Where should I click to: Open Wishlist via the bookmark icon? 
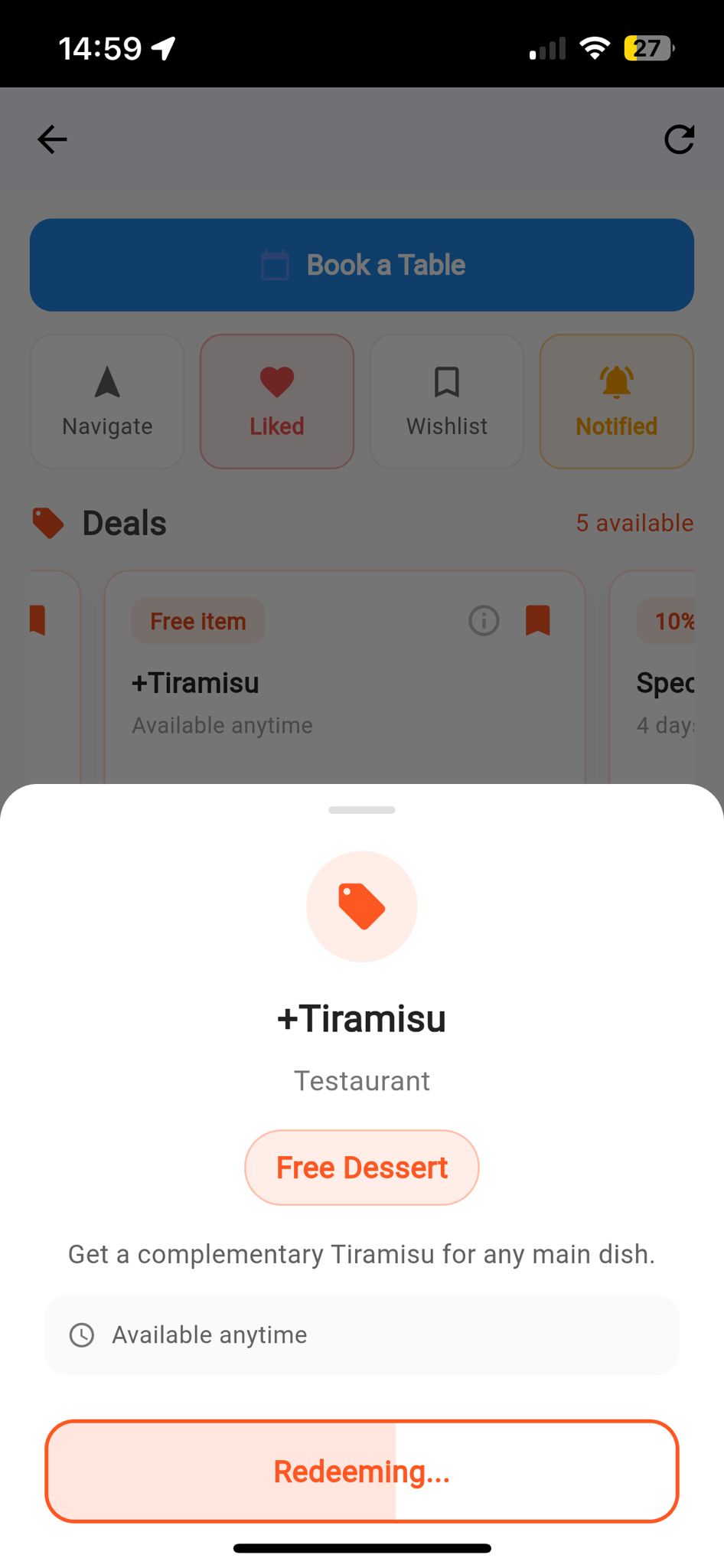coord(446,381)
